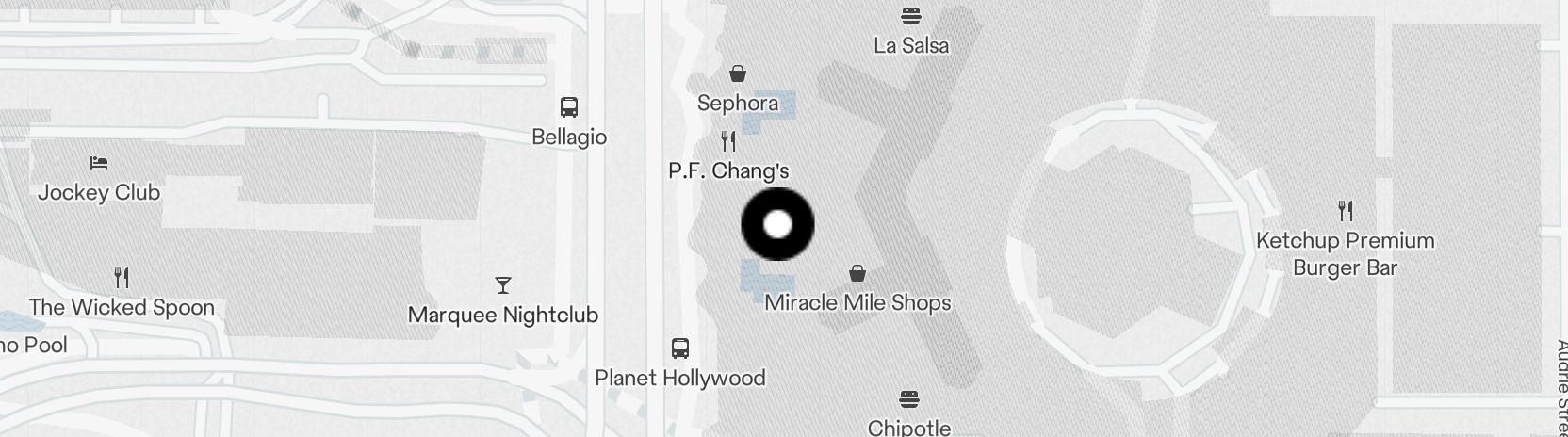This screenshot has height=437, width=1568.
Task: Tap the black location pin marker
Action: tap(777, 224)
